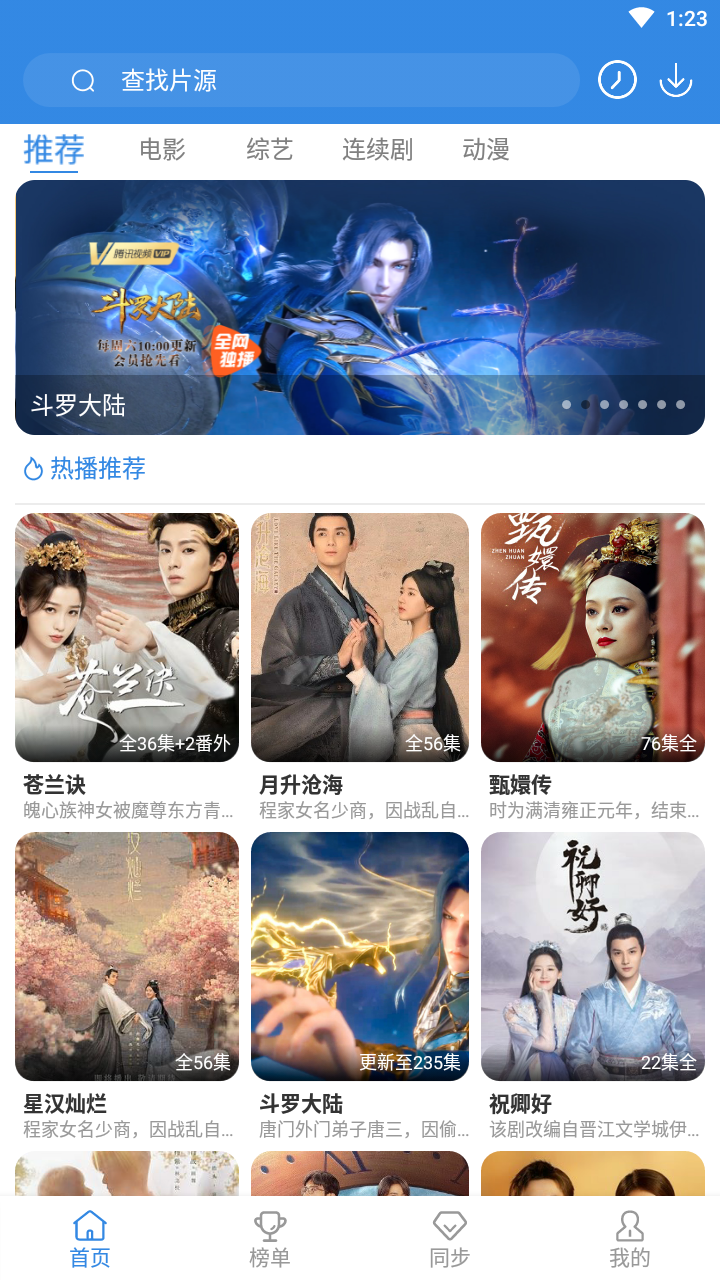Switch to the 综艺 variety tab
Image resolution: width=720 pixels, height=1280 pixels.
coord(267,150)
